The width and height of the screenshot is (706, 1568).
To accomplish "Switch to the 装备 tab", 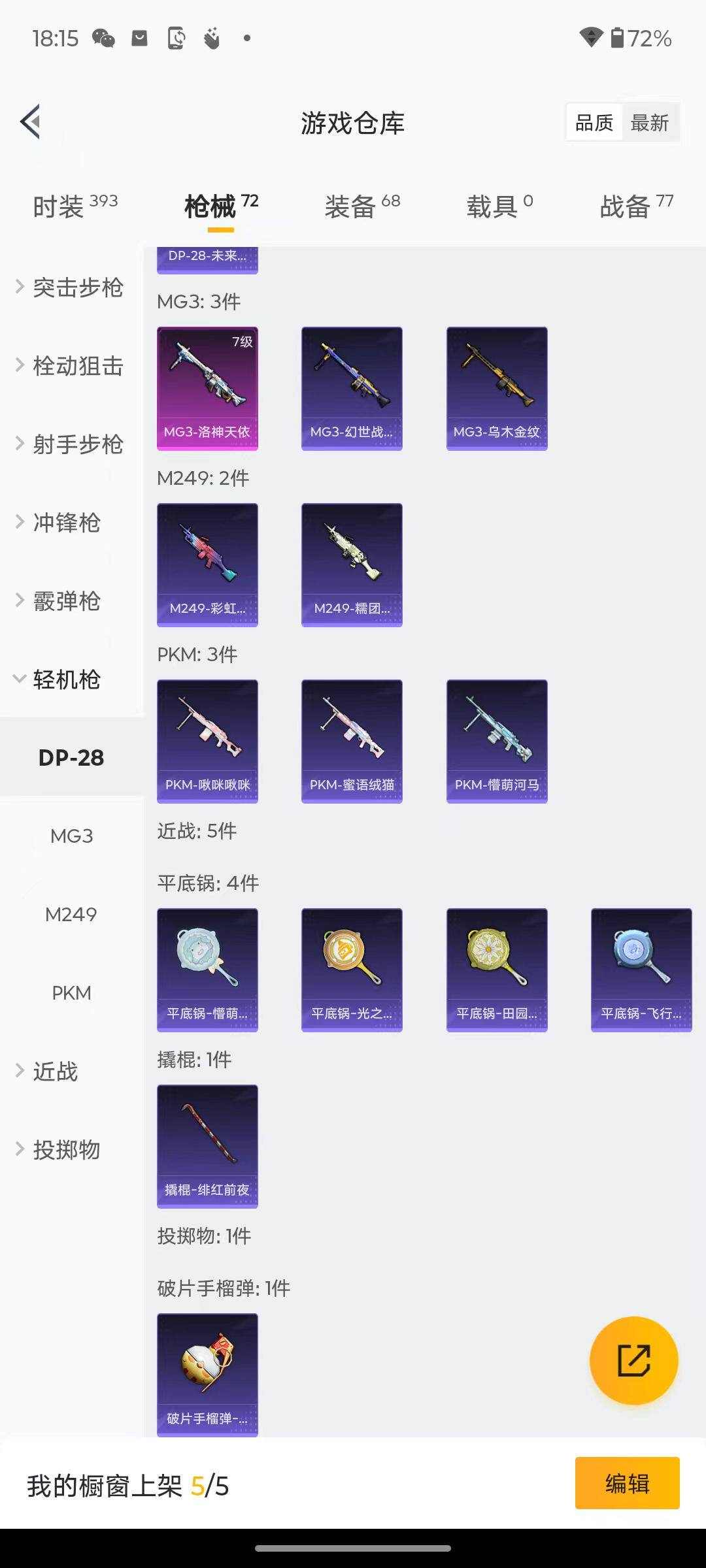I will click(x=362, y=206).
